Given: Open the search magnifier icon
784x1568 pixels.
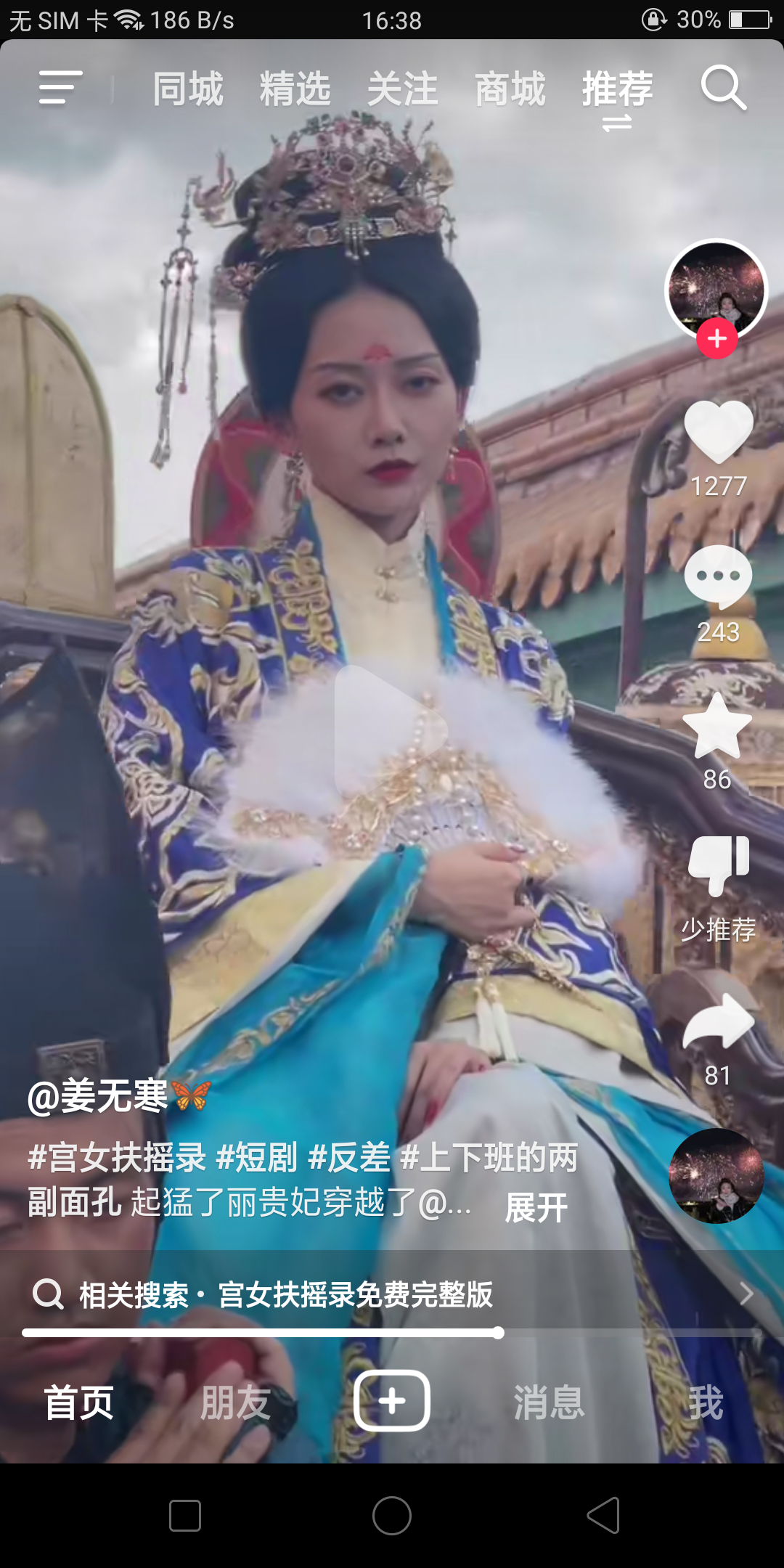Looking at the screenshot, I should (723, 88).
